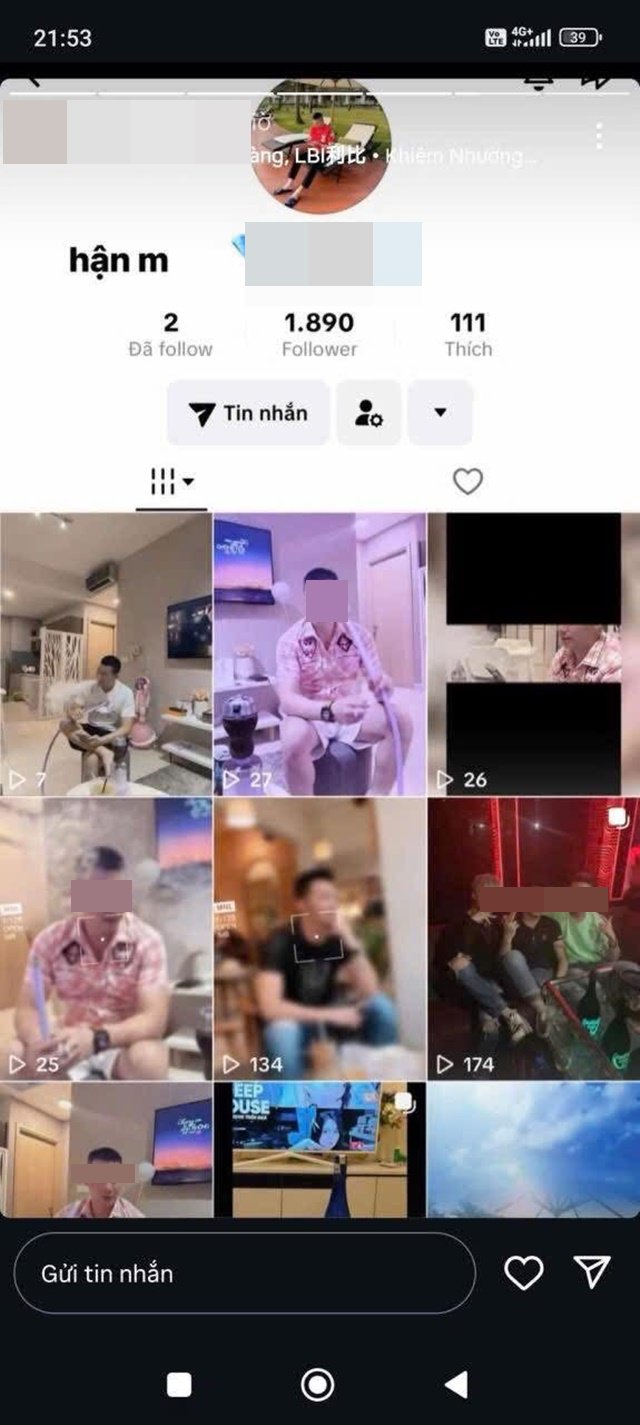
Task: Open the story's three-dot overflow menu
Action: click(598, 137)
